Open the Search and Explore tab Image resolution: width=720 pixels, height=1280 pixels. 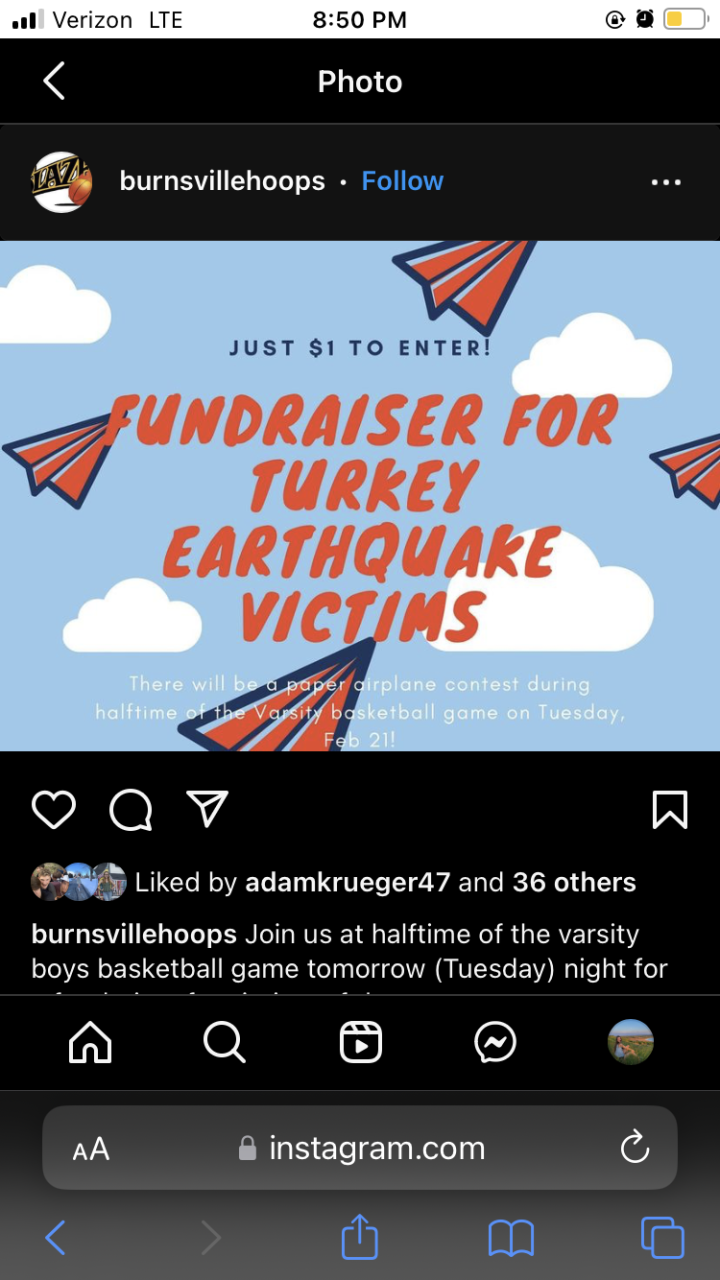tap(224, 1043)
